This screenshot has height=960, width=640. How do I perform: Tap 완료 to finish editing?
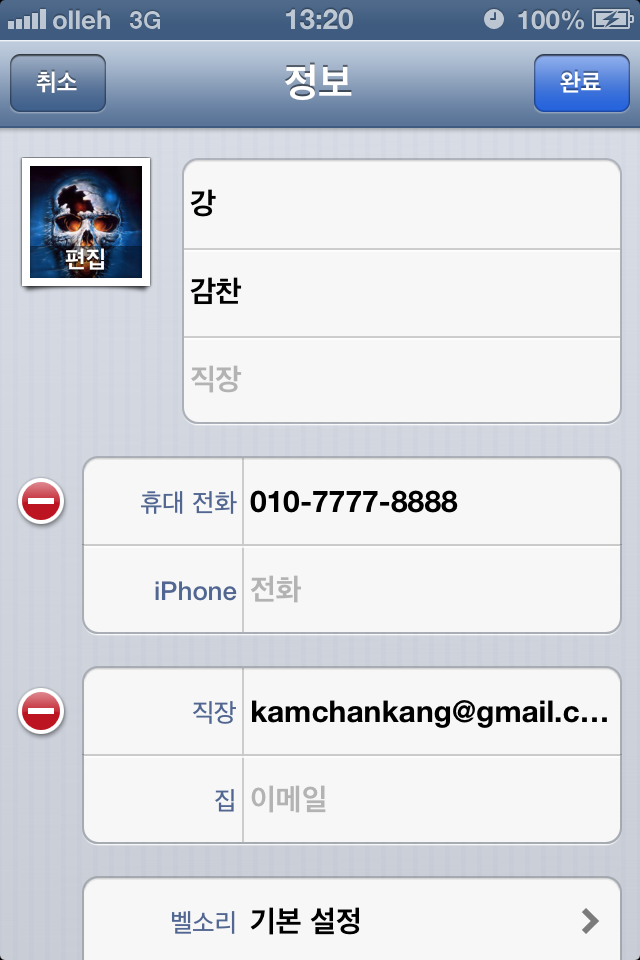point(580,82)
